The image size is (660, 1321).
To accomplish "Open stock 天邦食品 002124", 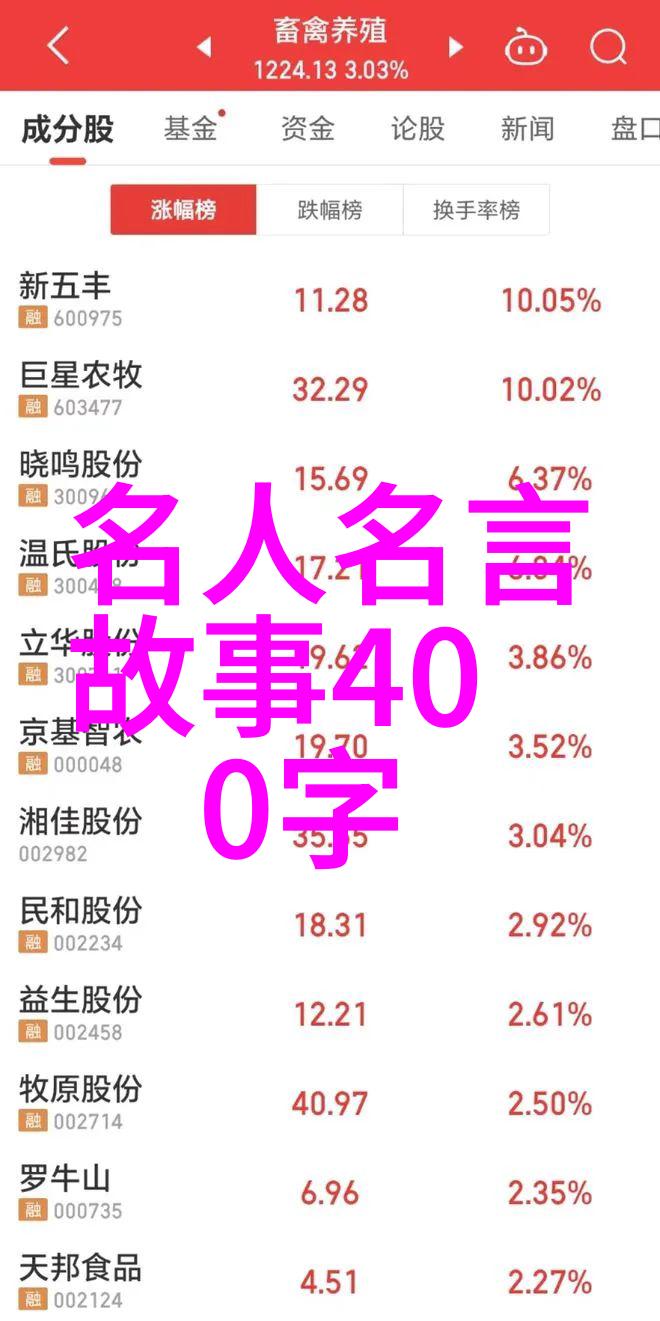I will tap(330, 1279).
